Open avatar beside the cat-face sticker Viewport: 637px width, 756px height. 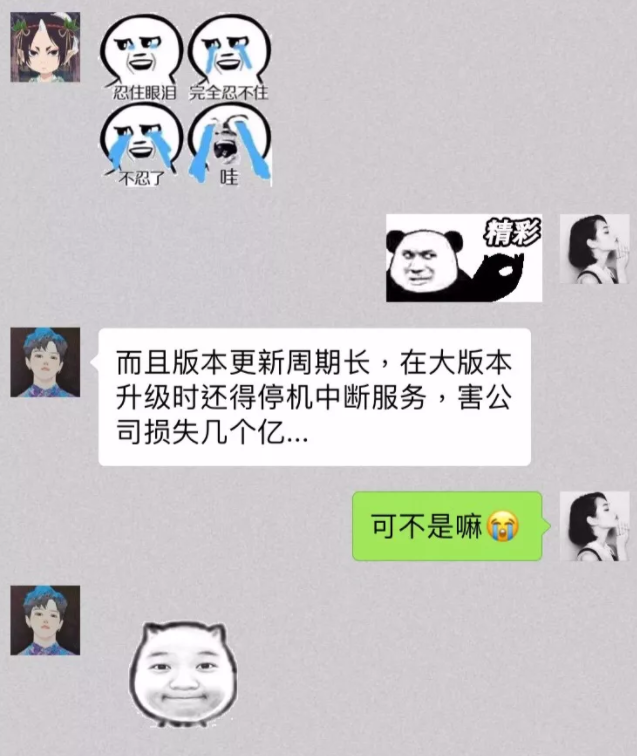(x=45, y=620)
